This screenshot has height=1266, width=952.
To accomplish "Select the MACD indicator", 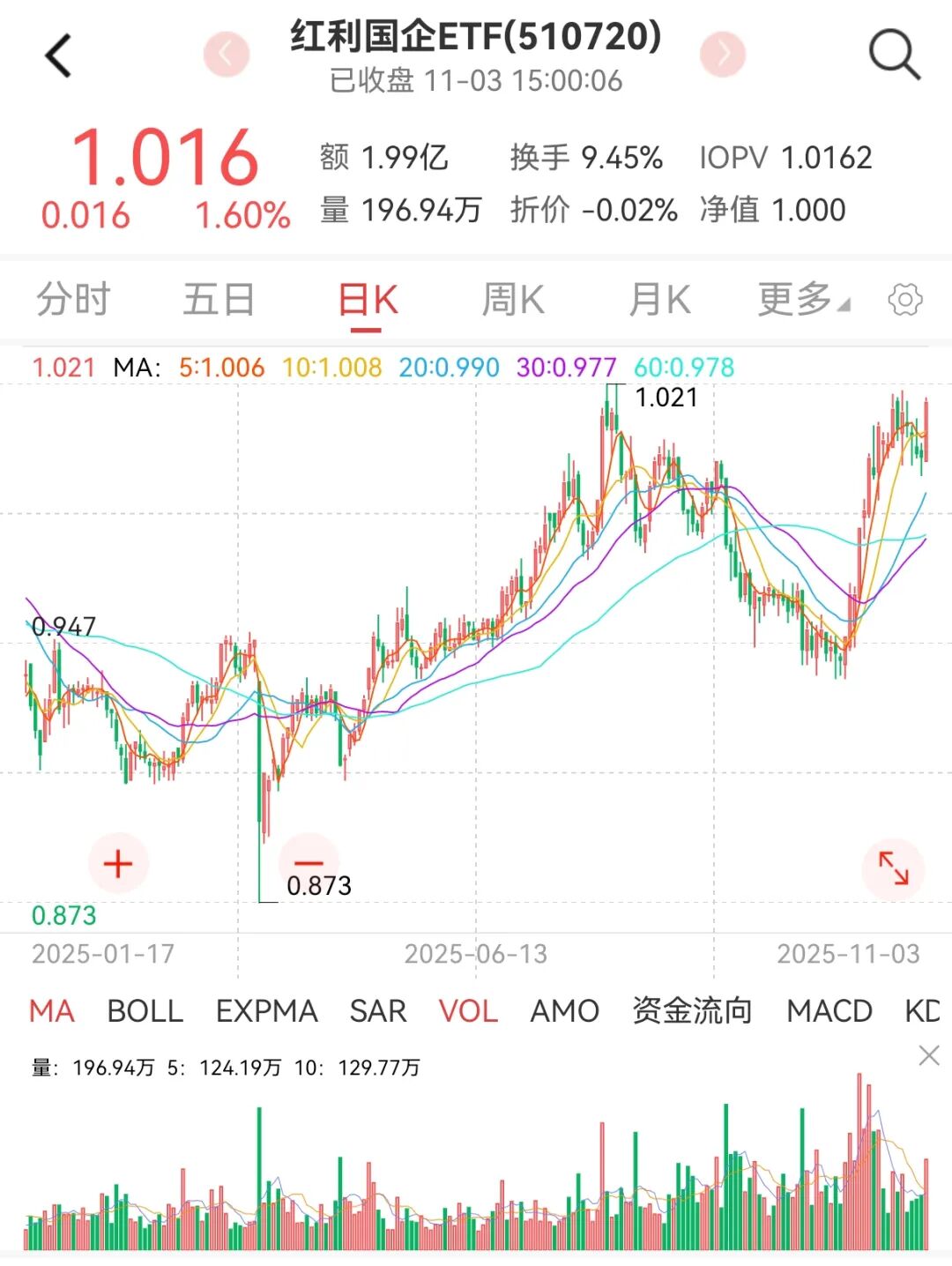I will click(x=827, y=1011).
